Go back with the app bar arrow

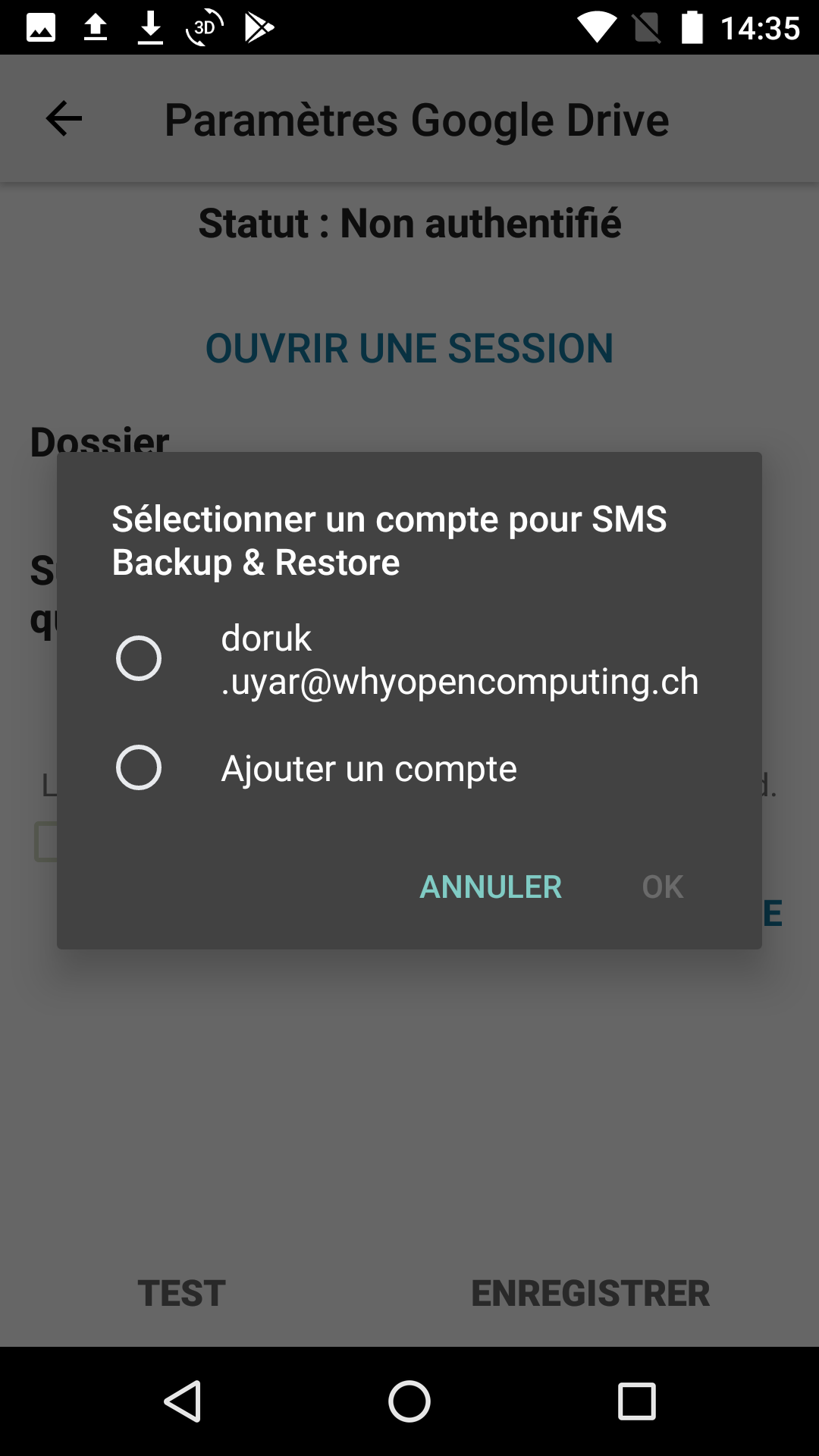point(64,118)
